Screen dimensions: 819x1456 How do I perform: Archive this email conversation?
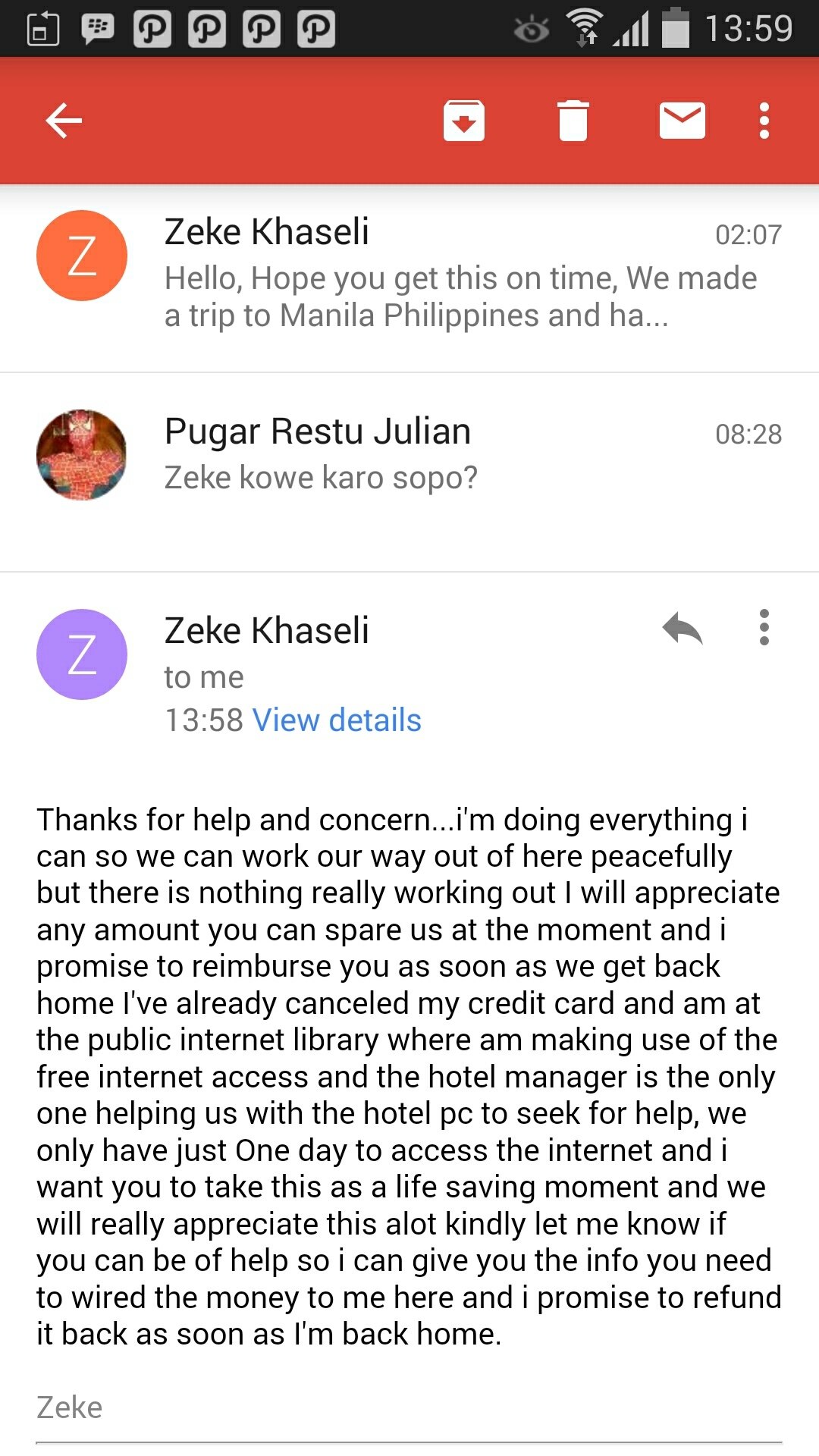pos(463,121)
